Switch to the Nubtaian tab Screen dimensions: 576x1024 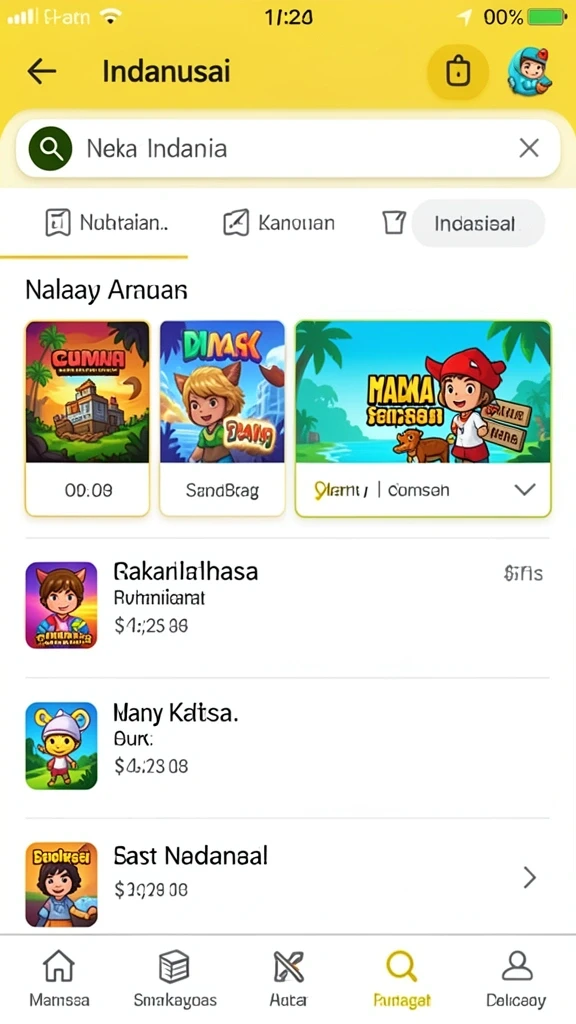tap(106, 223)
